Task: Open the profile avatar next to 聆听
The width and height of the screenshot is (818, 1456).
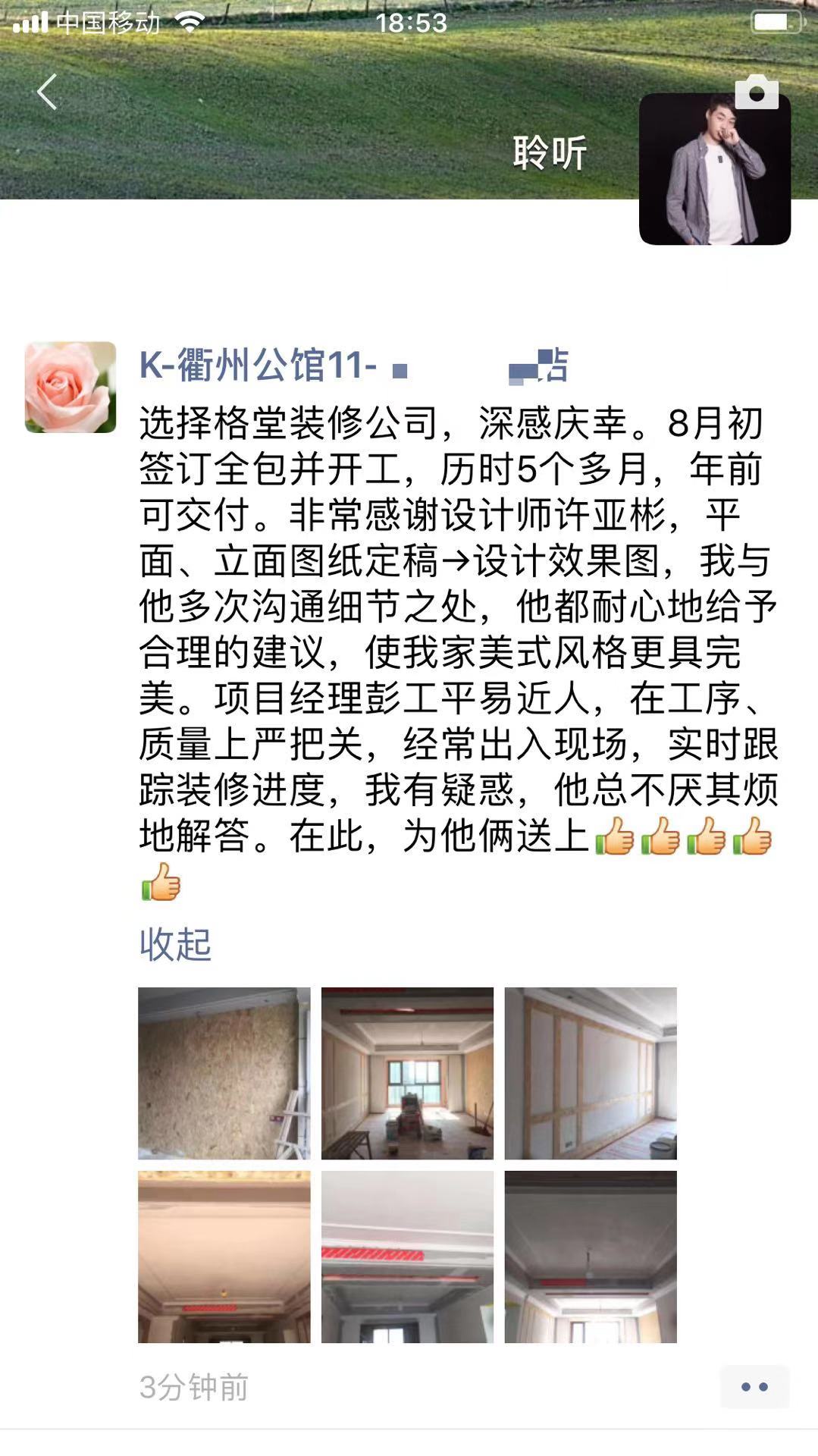Action: coord(714,169)
